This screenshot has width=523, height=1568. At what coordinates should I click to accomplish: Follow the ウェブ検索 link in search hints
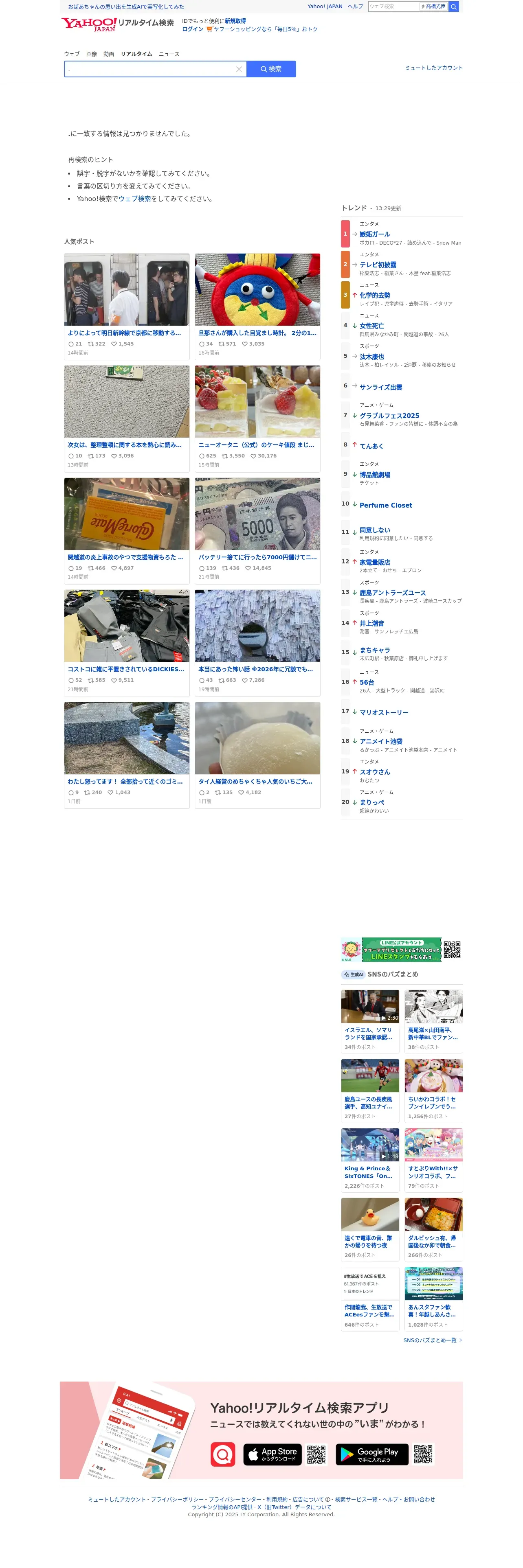pos(136,200)
